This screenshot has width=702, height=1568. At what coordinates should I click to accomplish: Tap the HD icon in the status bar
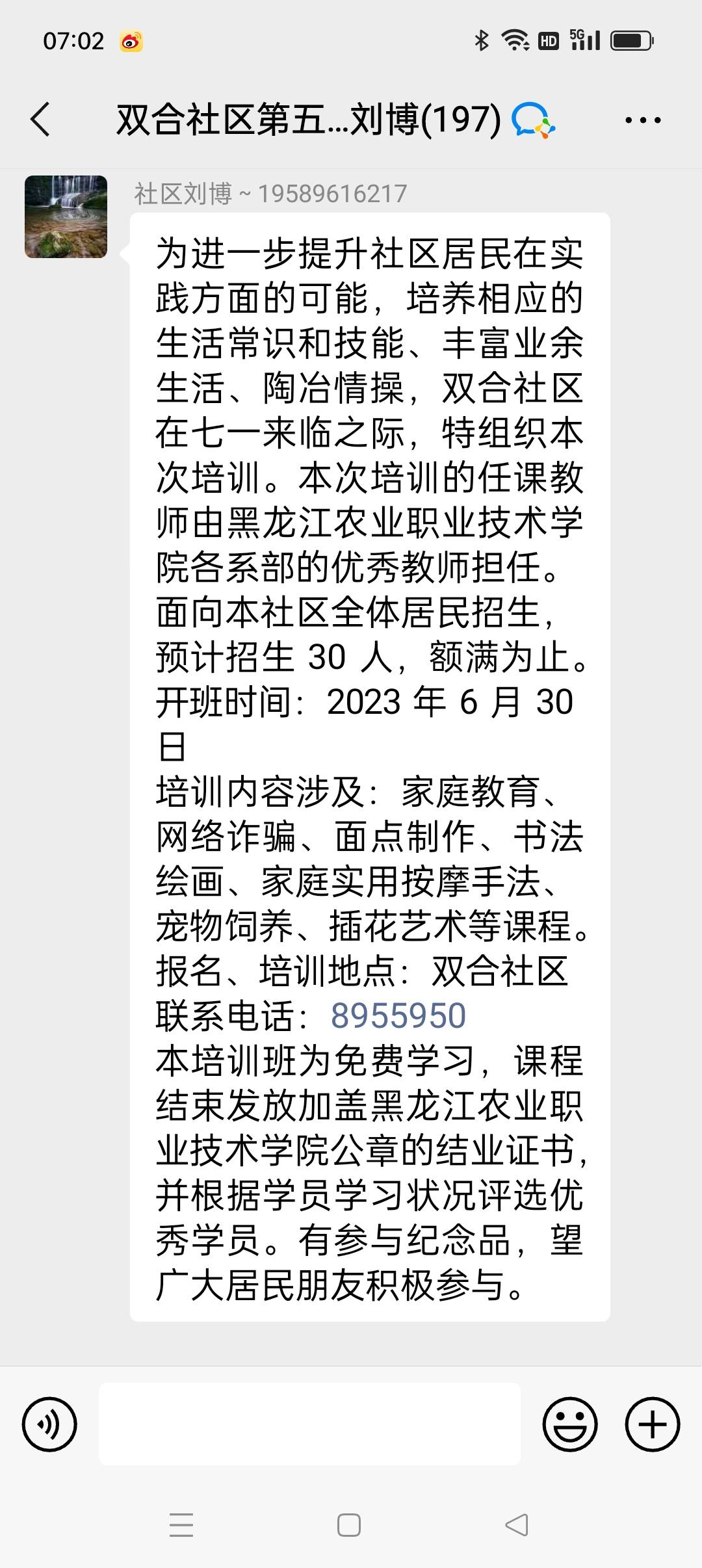[549, 40]
